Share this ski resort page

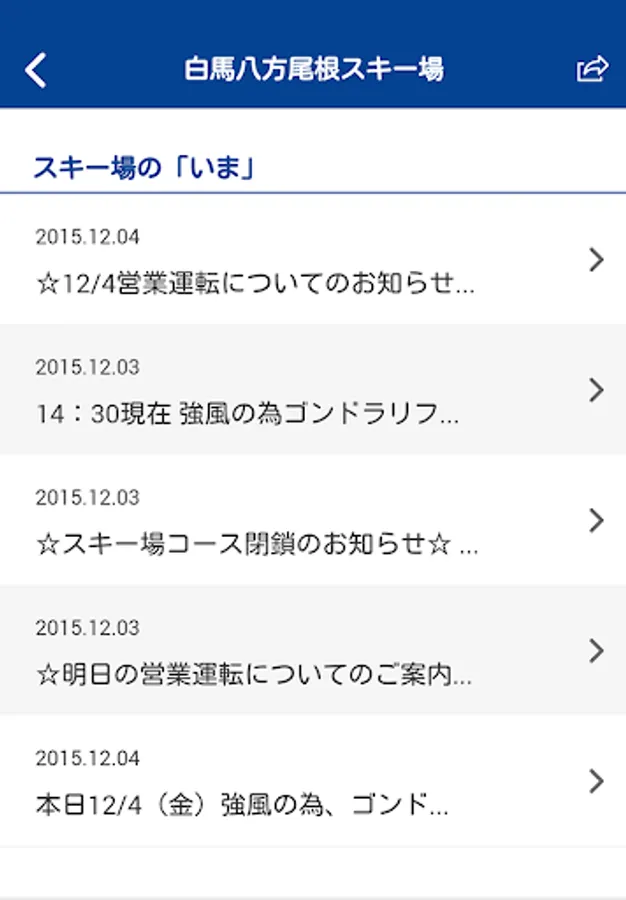pos(592,69)
